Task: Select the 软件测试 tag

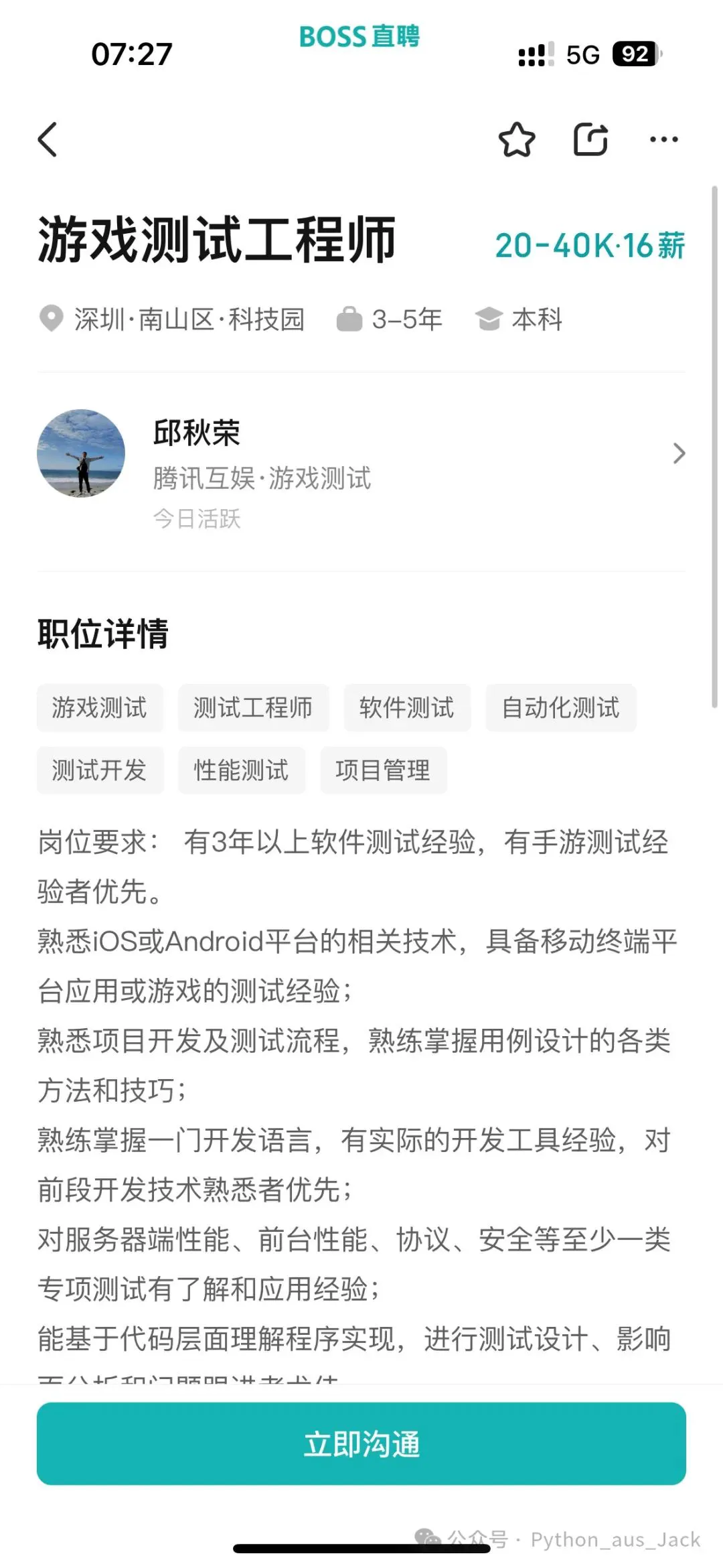Action: pos(407,708)
